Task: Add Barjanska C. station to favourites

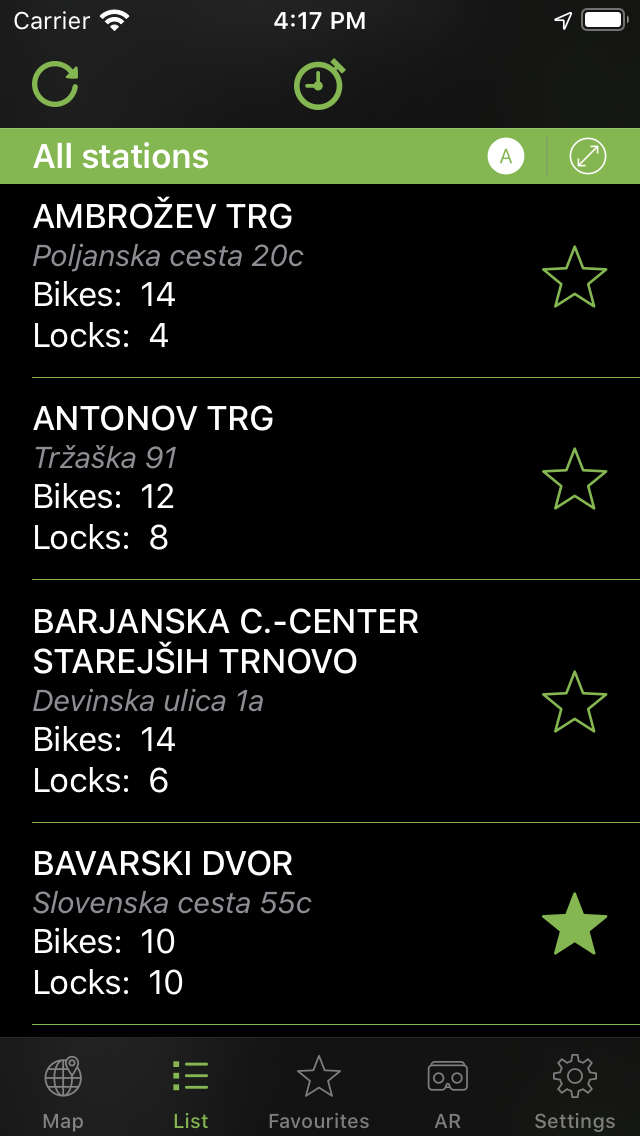Action: pos(575,701)
